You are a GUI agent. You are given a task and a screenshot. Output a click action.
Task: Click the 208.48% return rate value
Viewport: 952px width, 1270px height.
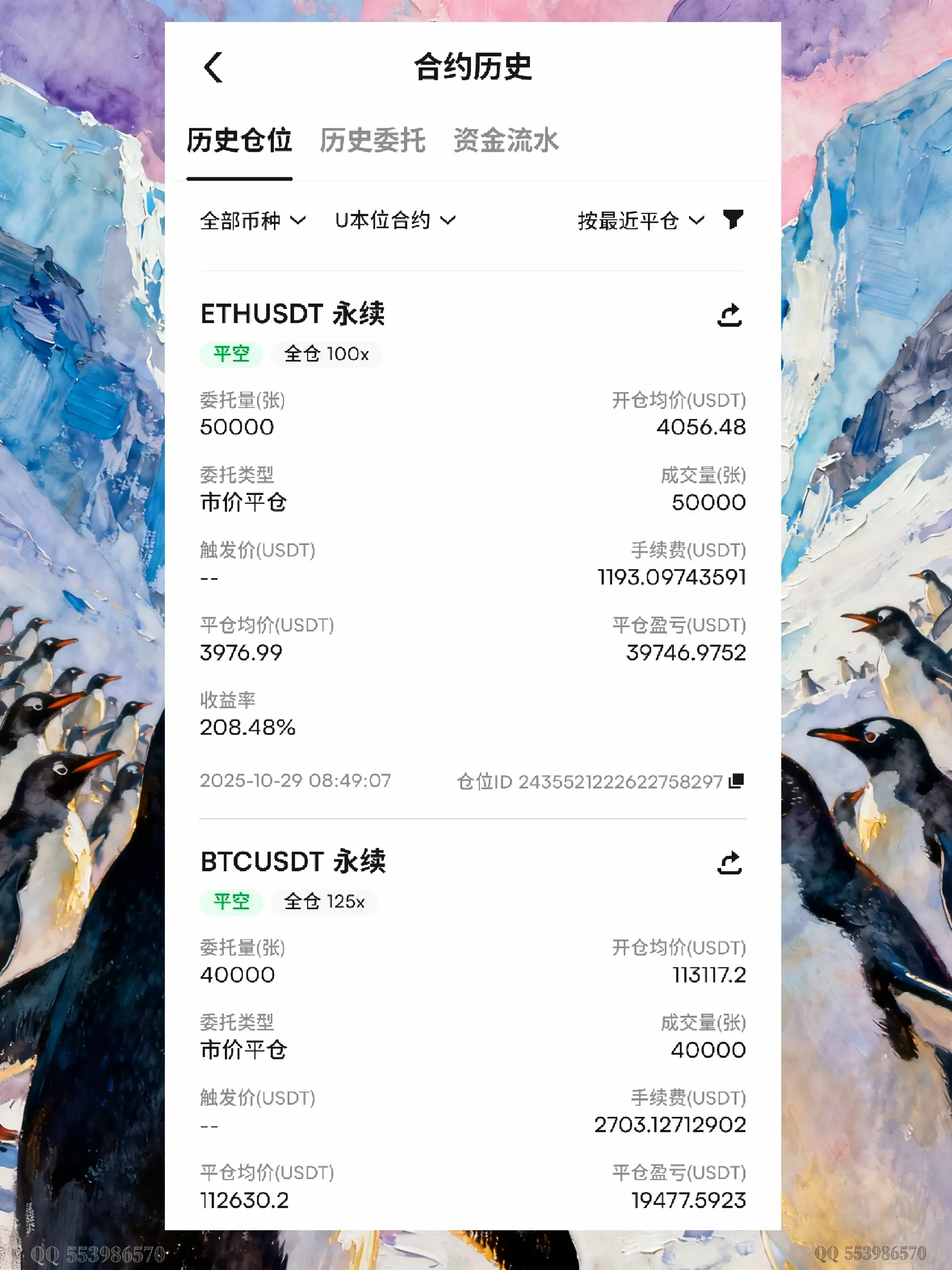coord(247,728)
